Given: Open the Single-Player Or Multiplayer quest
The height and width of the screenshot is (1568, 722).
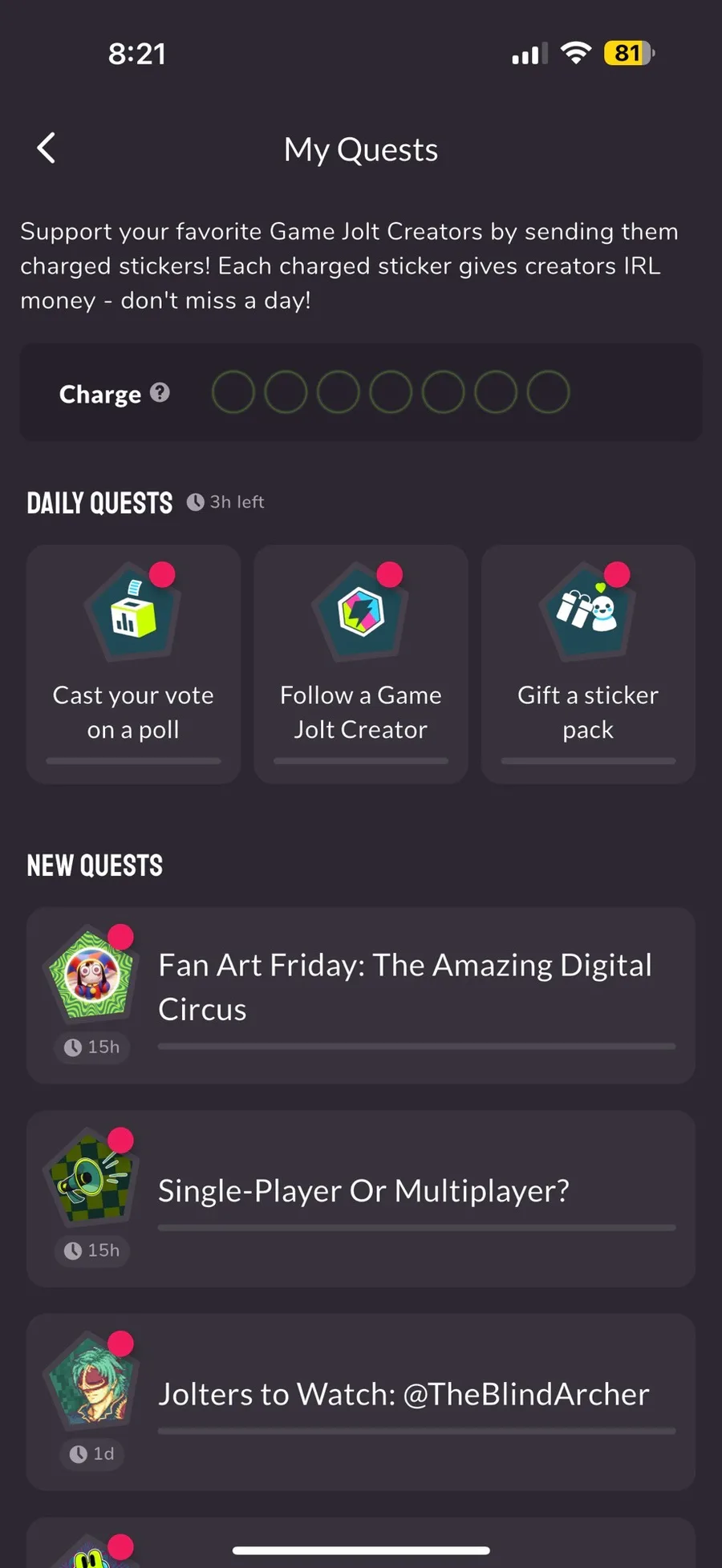Looking at the screenshot, I should (360, 1198).
